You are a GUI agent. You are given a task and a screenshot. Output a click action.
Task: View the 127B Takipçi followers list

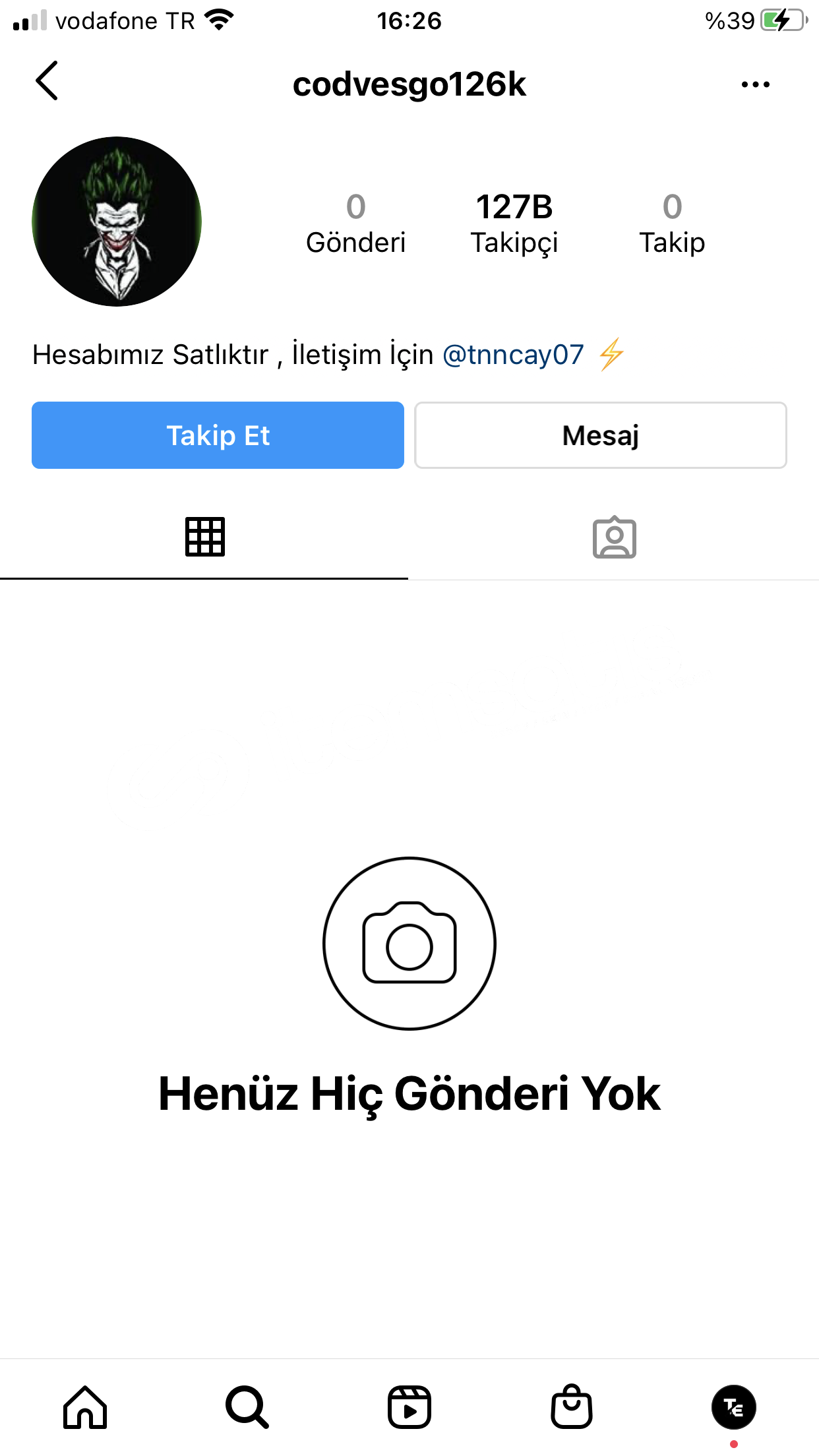[x=514, y=224]
